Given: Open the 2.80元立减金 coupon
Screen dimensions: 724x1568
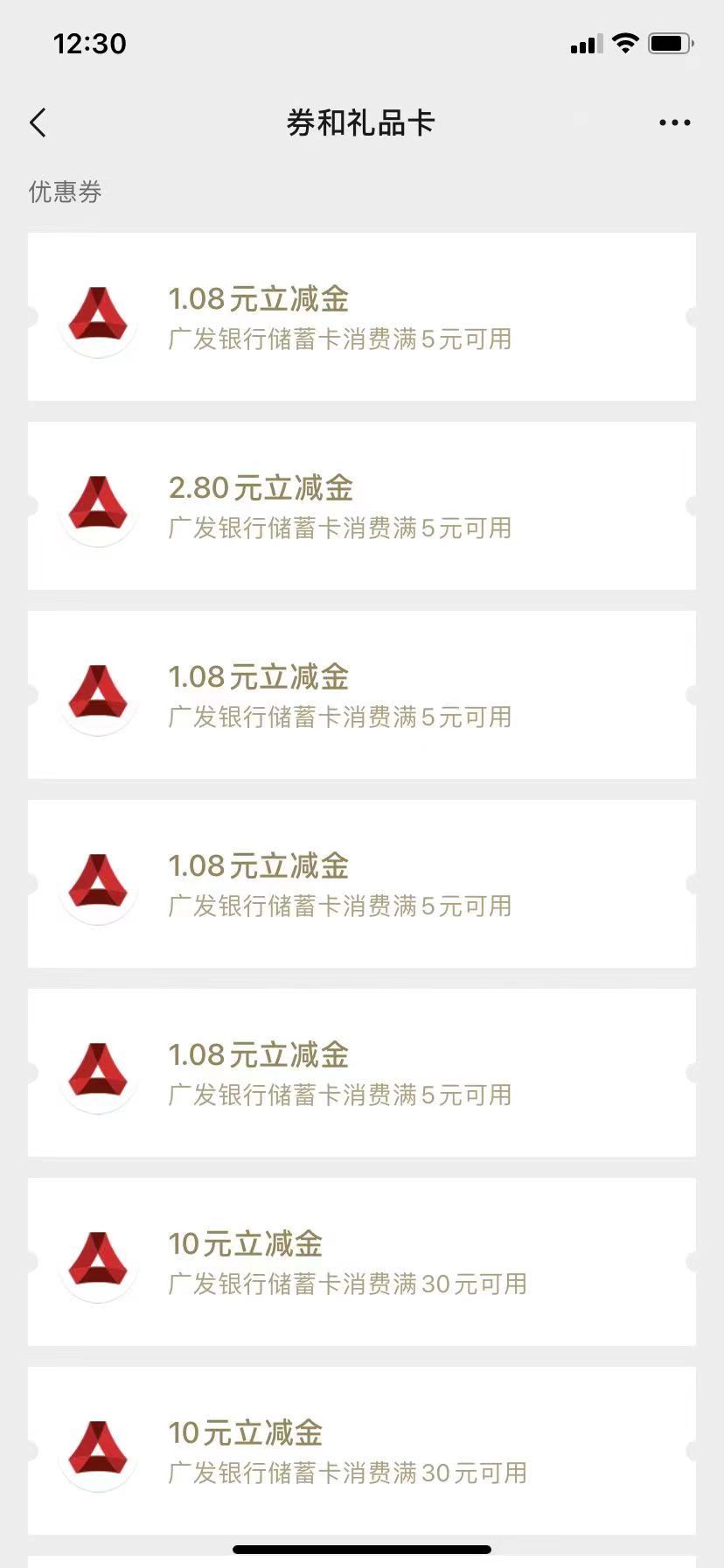Looking at the screenshot, I should click(361, 506).
